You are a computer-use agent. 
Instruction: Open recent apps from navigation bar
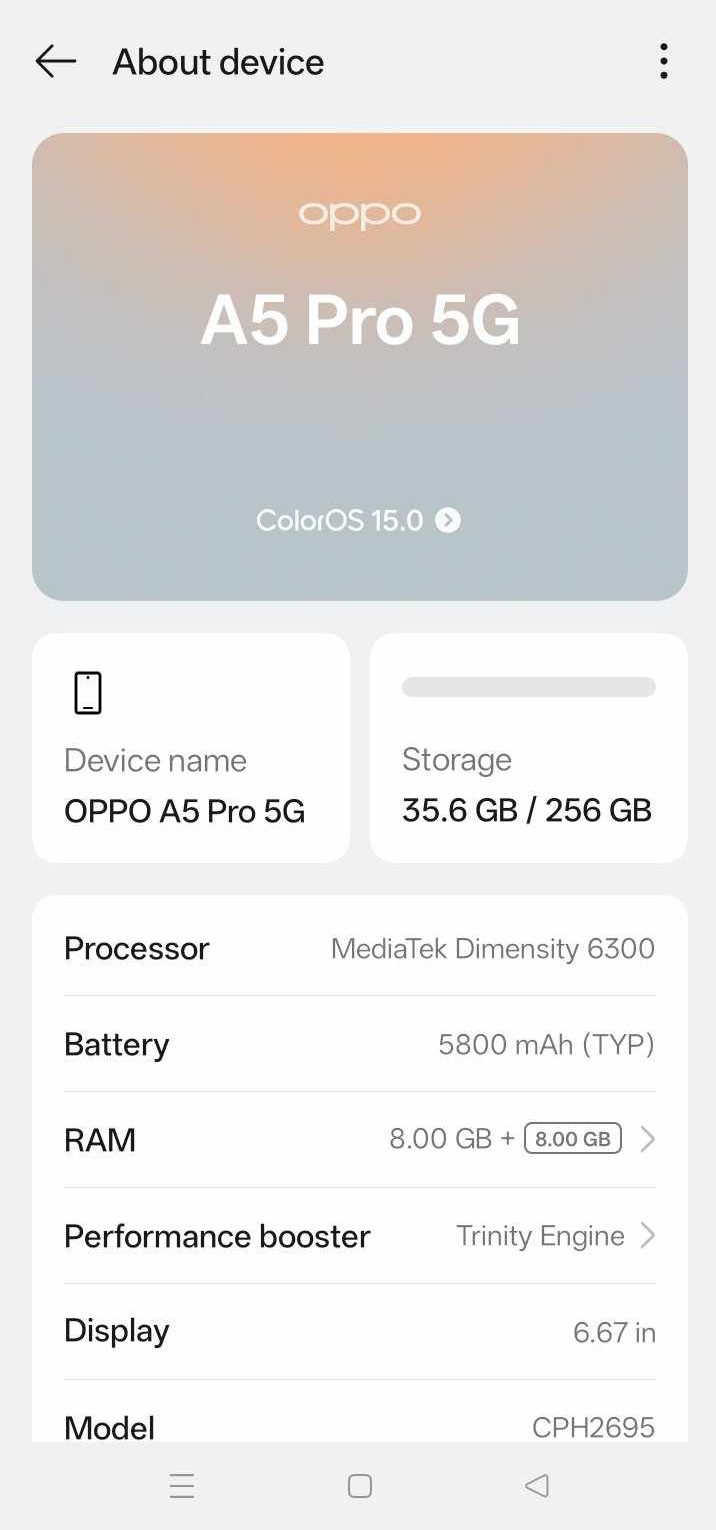coord(182,1486)
